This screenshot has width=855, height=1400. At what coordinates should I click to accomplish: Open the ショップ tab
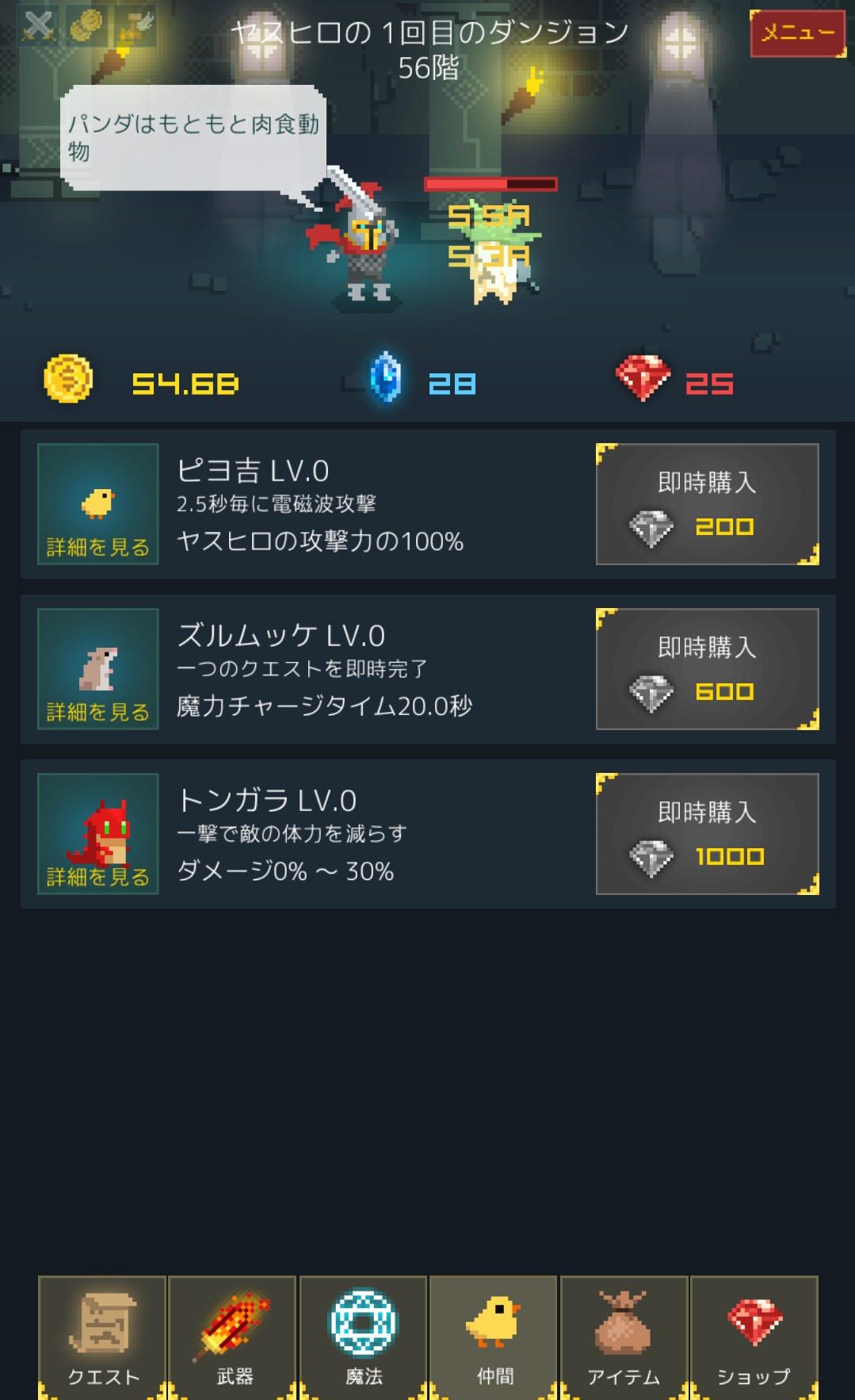click(x=754, y=1337)
